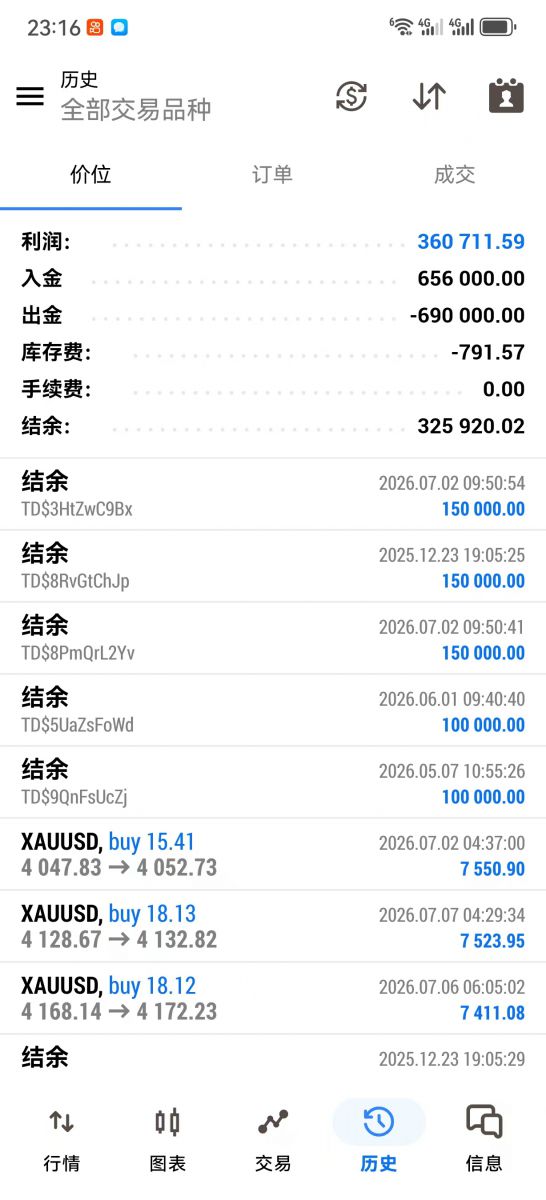Open the 信息 messages tab
The image size is (546, 1200).
pos(484,1138)
